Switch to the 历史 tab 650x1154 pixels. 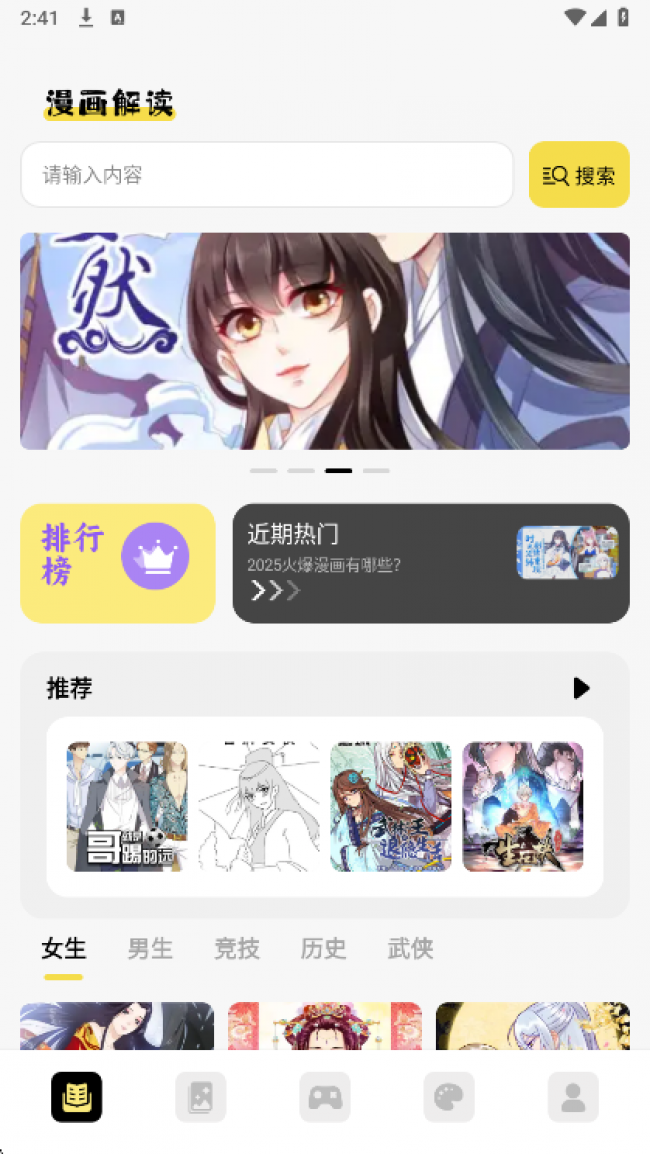(x=324, y=948)
